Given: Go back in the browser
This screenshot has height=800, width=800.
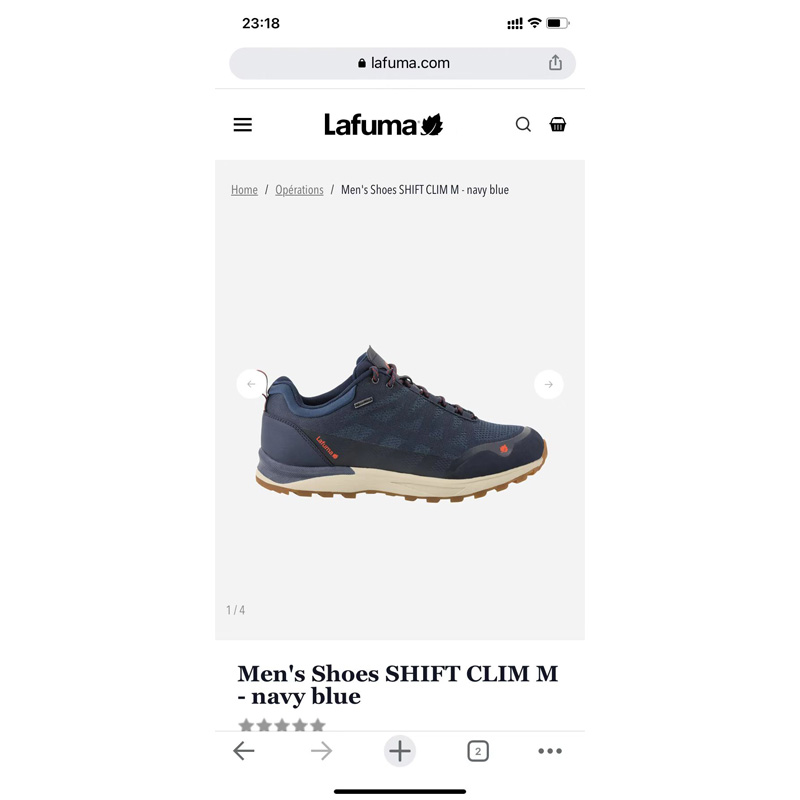Looking at the screenshot, I should point(243,751).
